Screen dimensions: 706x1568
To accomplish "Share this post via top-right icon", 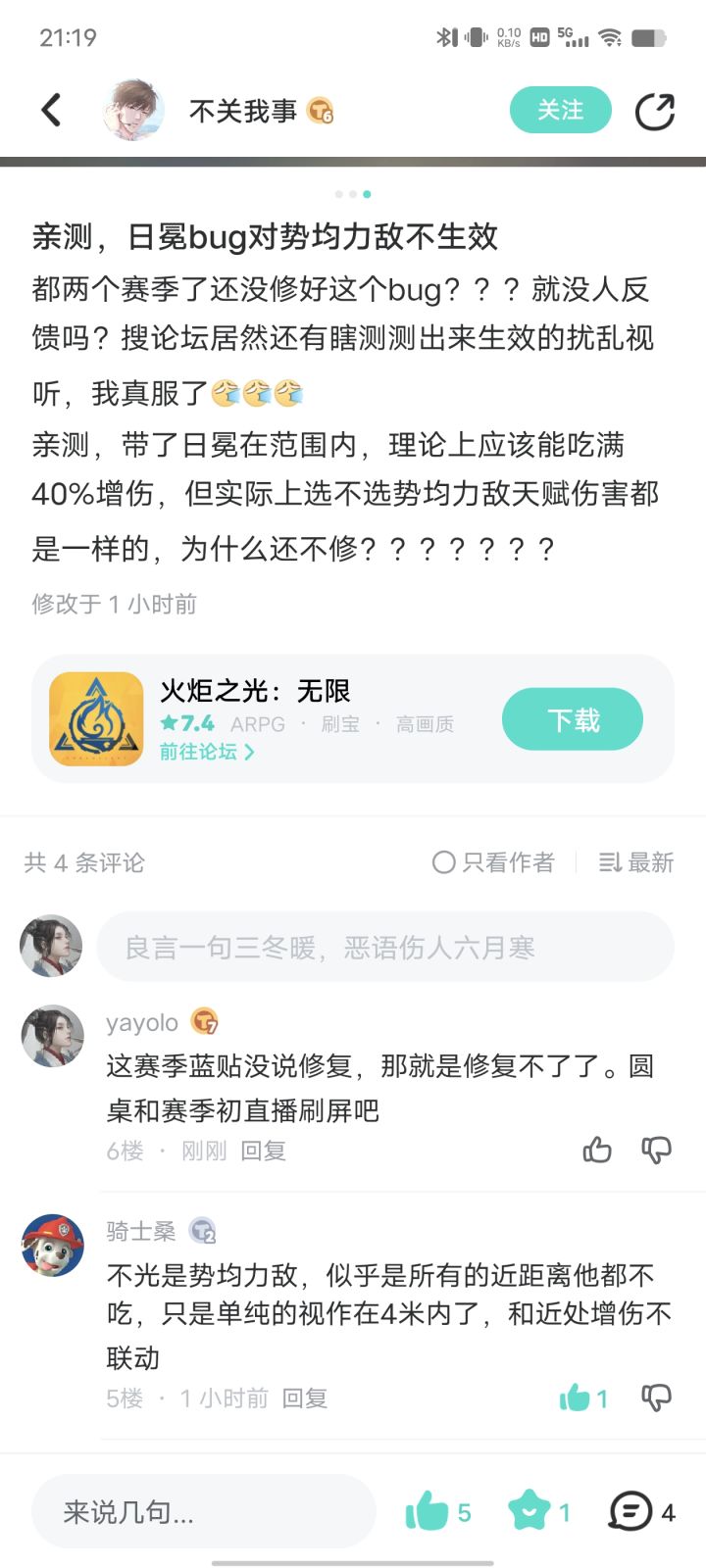I will pos(654,111).
